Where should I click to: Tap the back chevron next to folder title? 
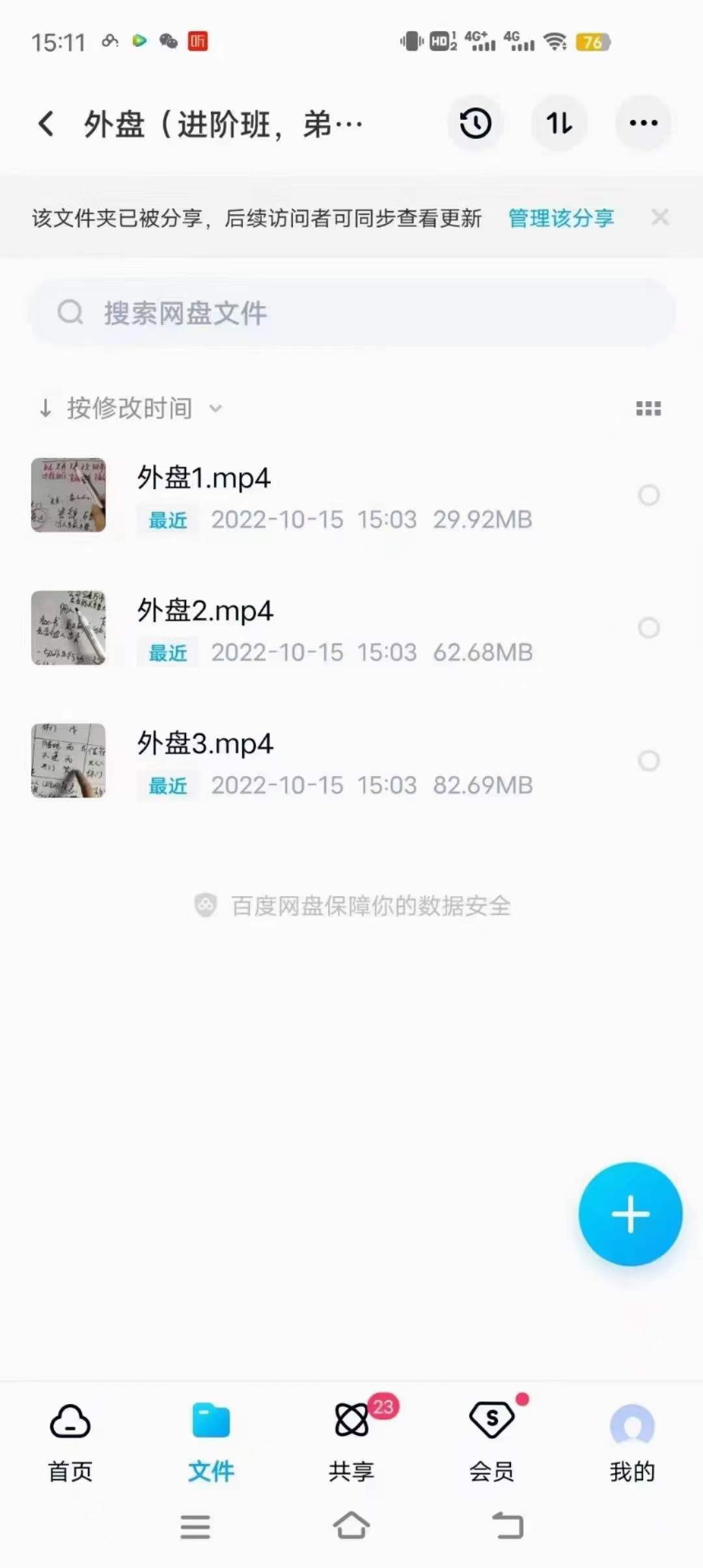(46, 124)
